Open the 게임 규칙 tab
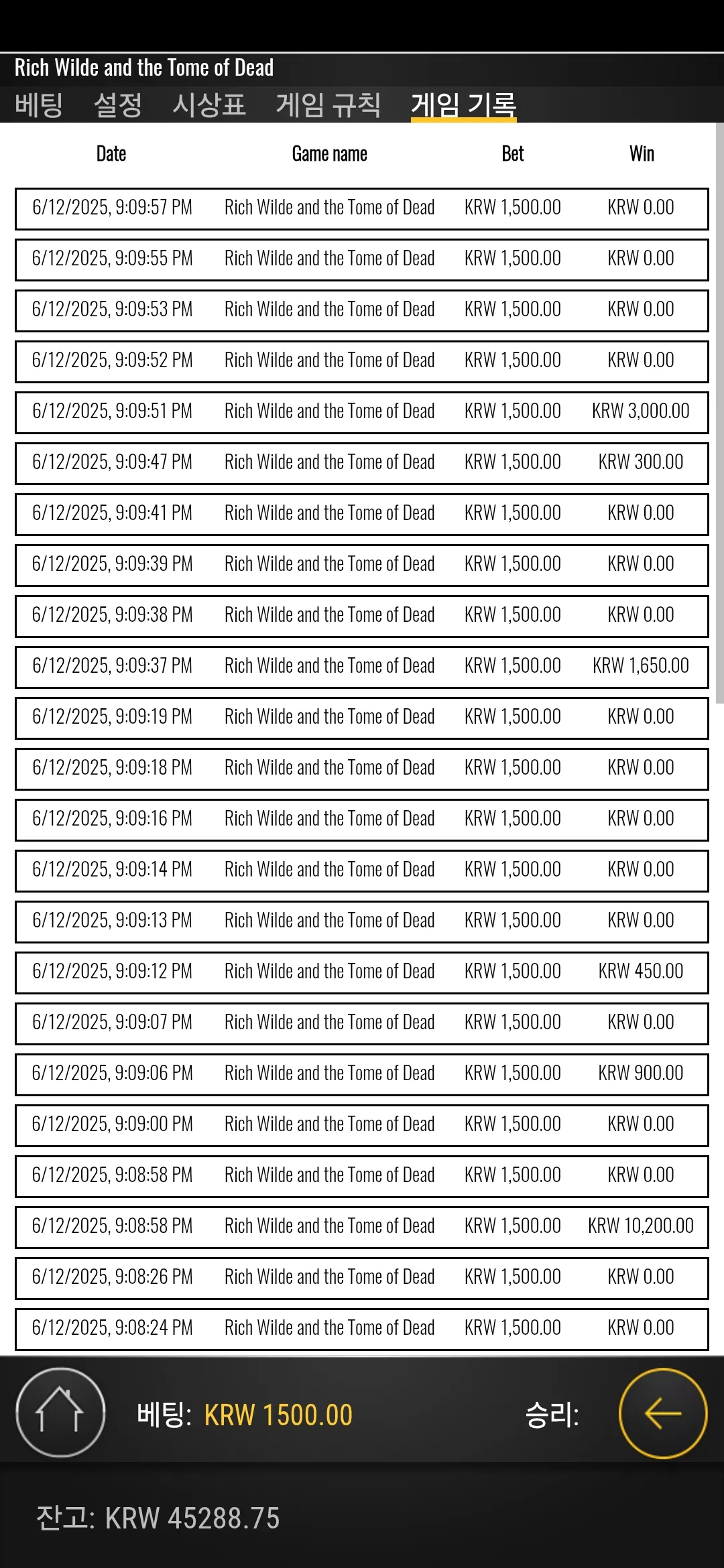Image resolution: width=724 pixels, height=1568 pixels. point(328,105)
